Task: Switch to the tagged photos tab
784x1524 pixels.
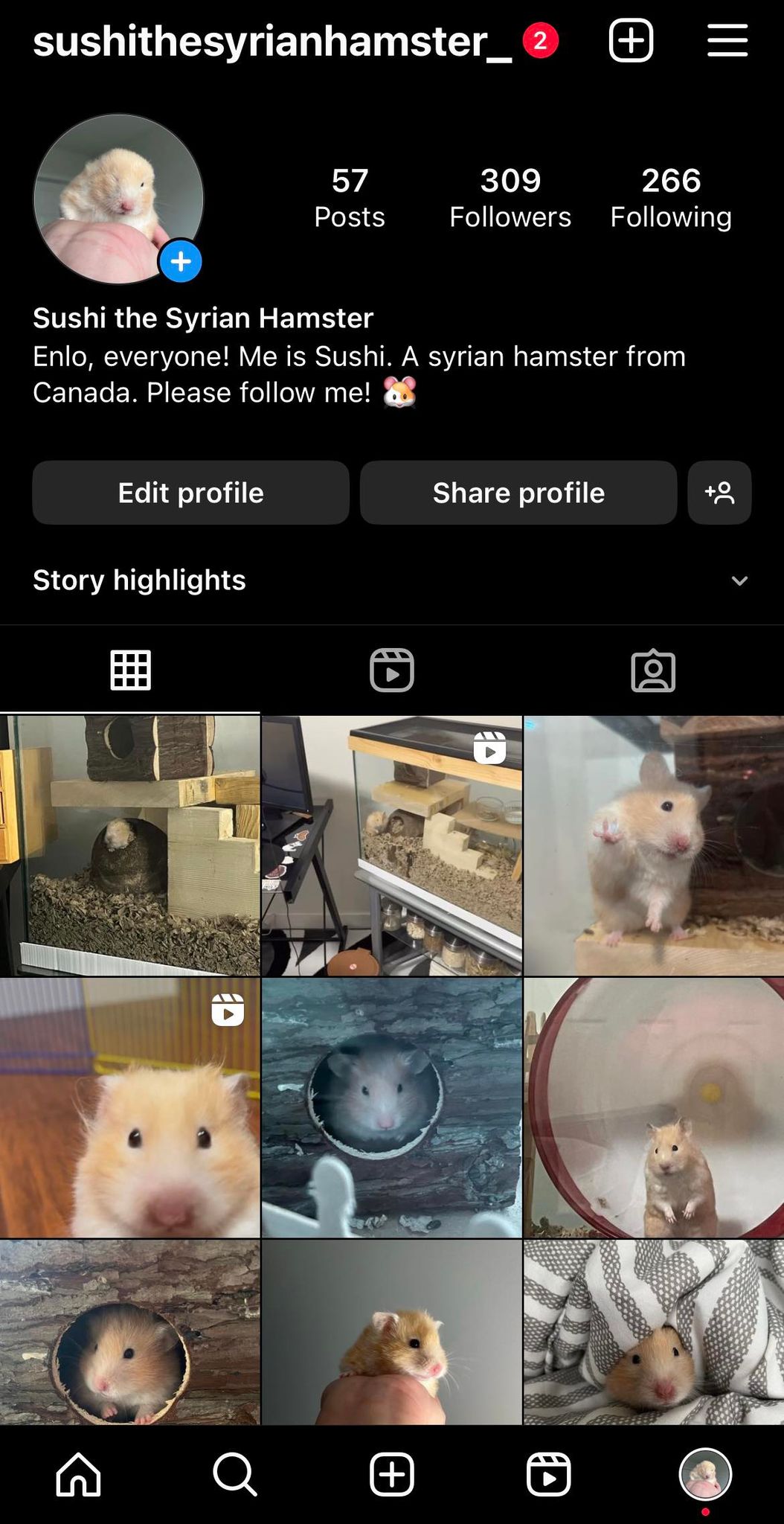Action: [653, 670]
